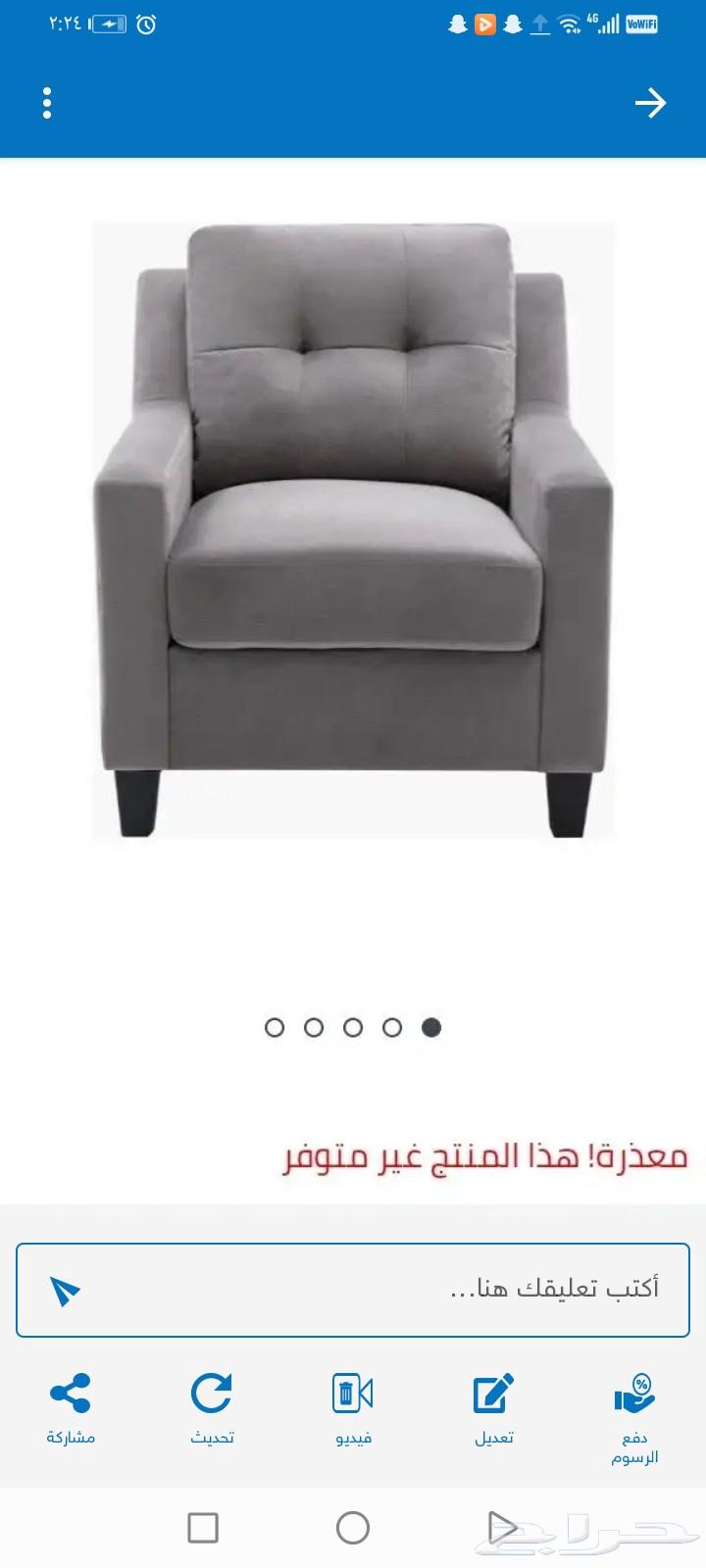706x1568 pixels.
Task: Open the three-dot overflow menu
Action: point(47,103)
